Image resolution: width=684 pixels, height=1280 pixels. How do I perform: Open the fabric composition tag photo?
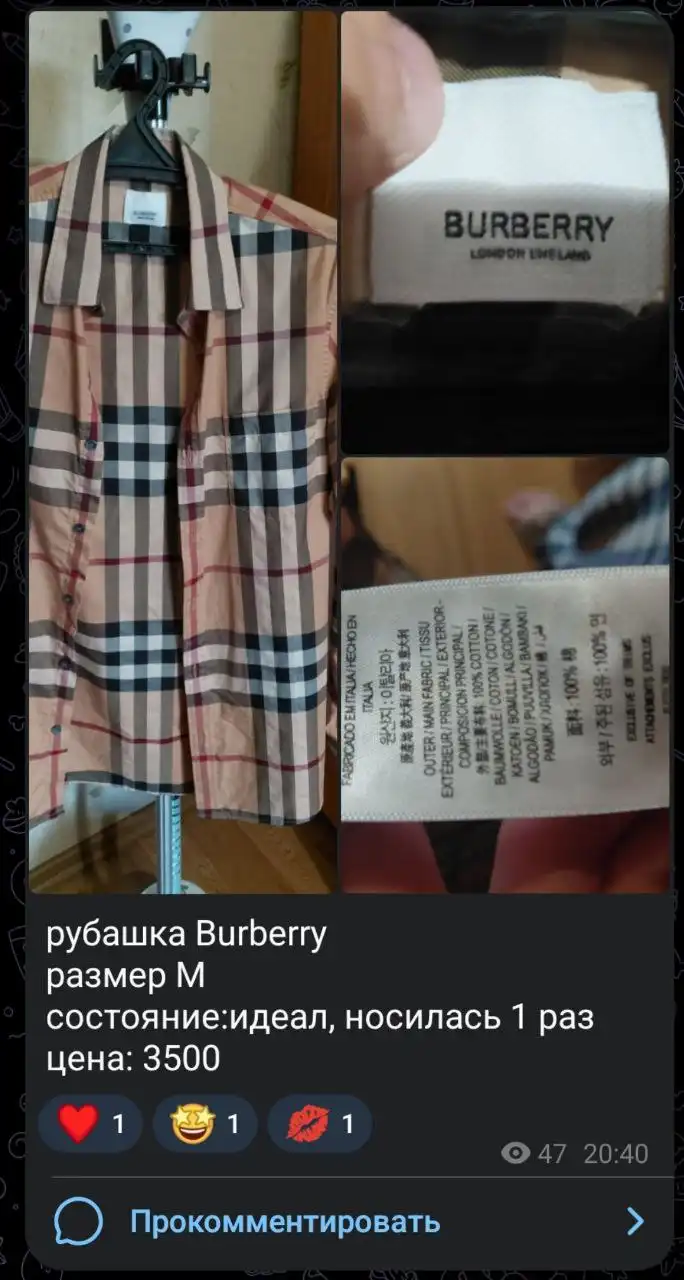coord(505,675)
